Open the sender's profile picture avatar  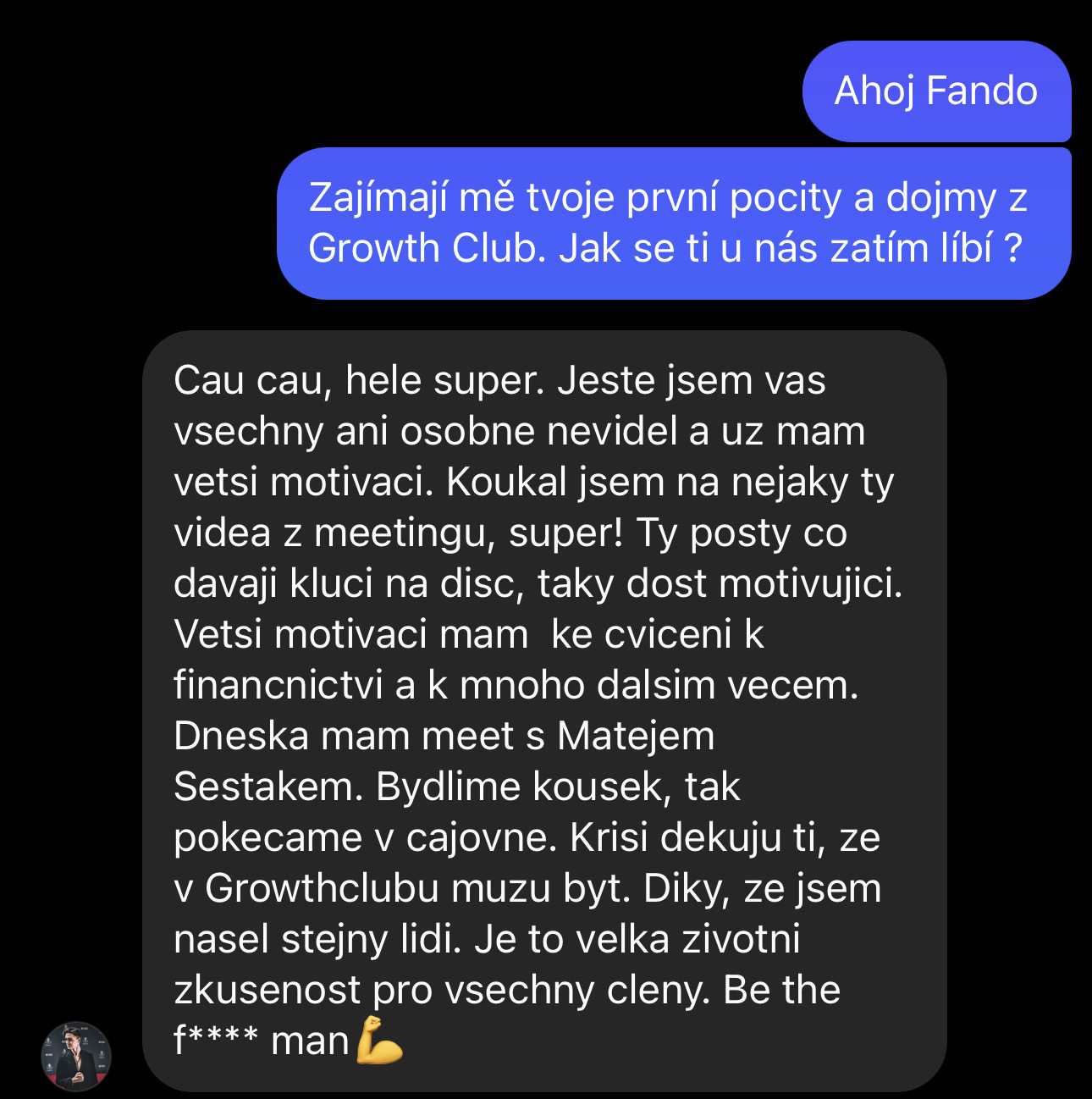(x=76, y=1055)
